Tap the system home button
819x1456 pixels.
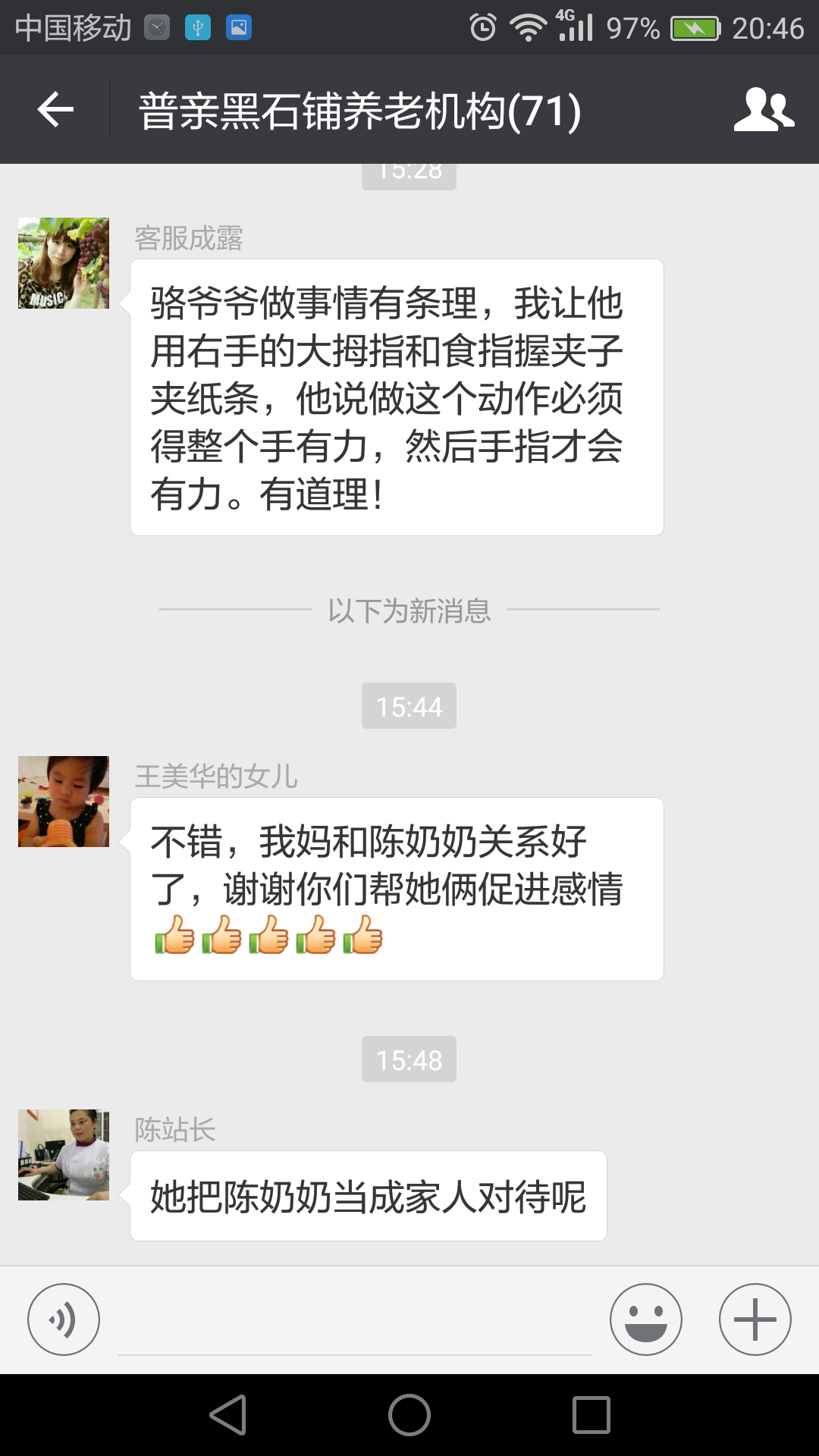[409, 1415]
